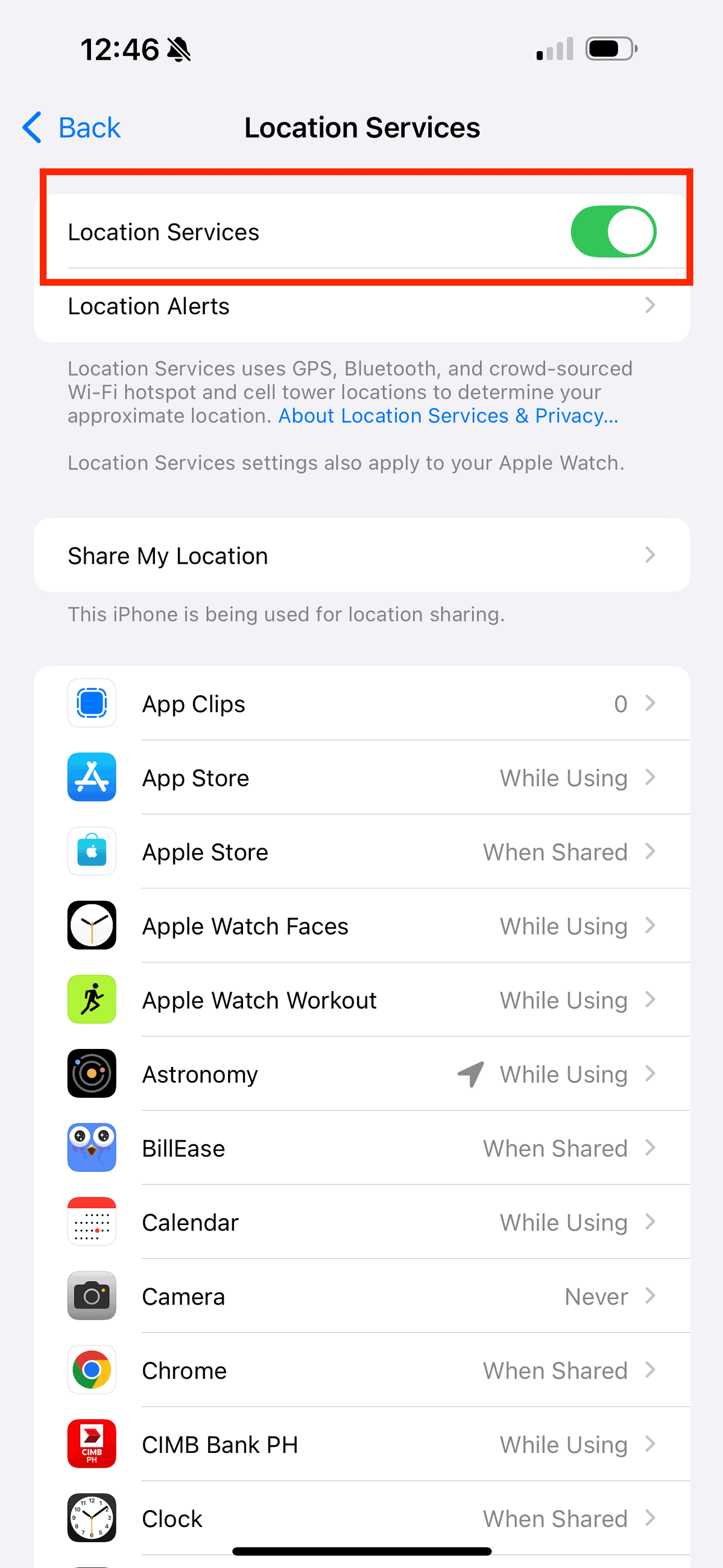Open Share My Location
Screen dimensions: 723x1568
361,556
